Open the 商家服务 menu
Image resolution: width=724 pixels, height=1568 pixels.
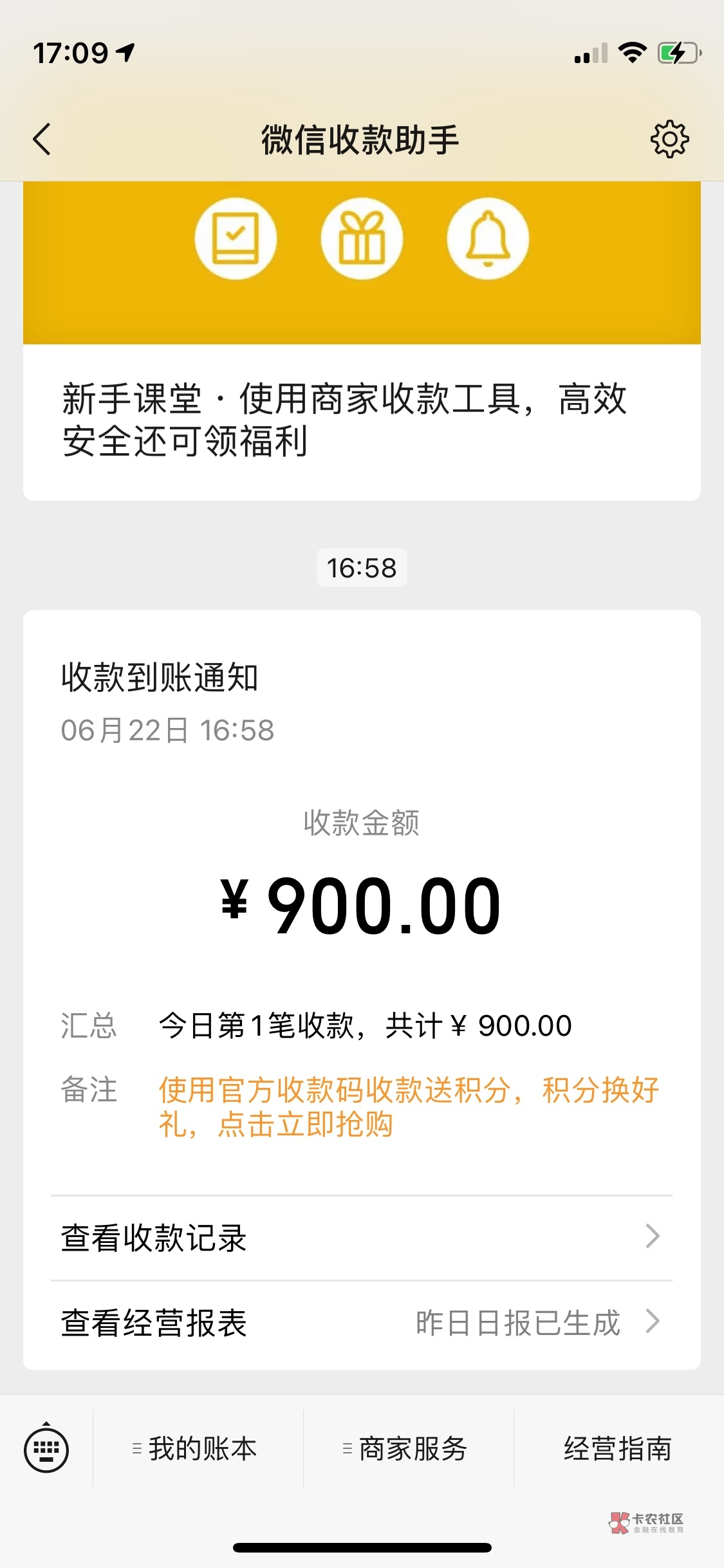point(408,1449)
